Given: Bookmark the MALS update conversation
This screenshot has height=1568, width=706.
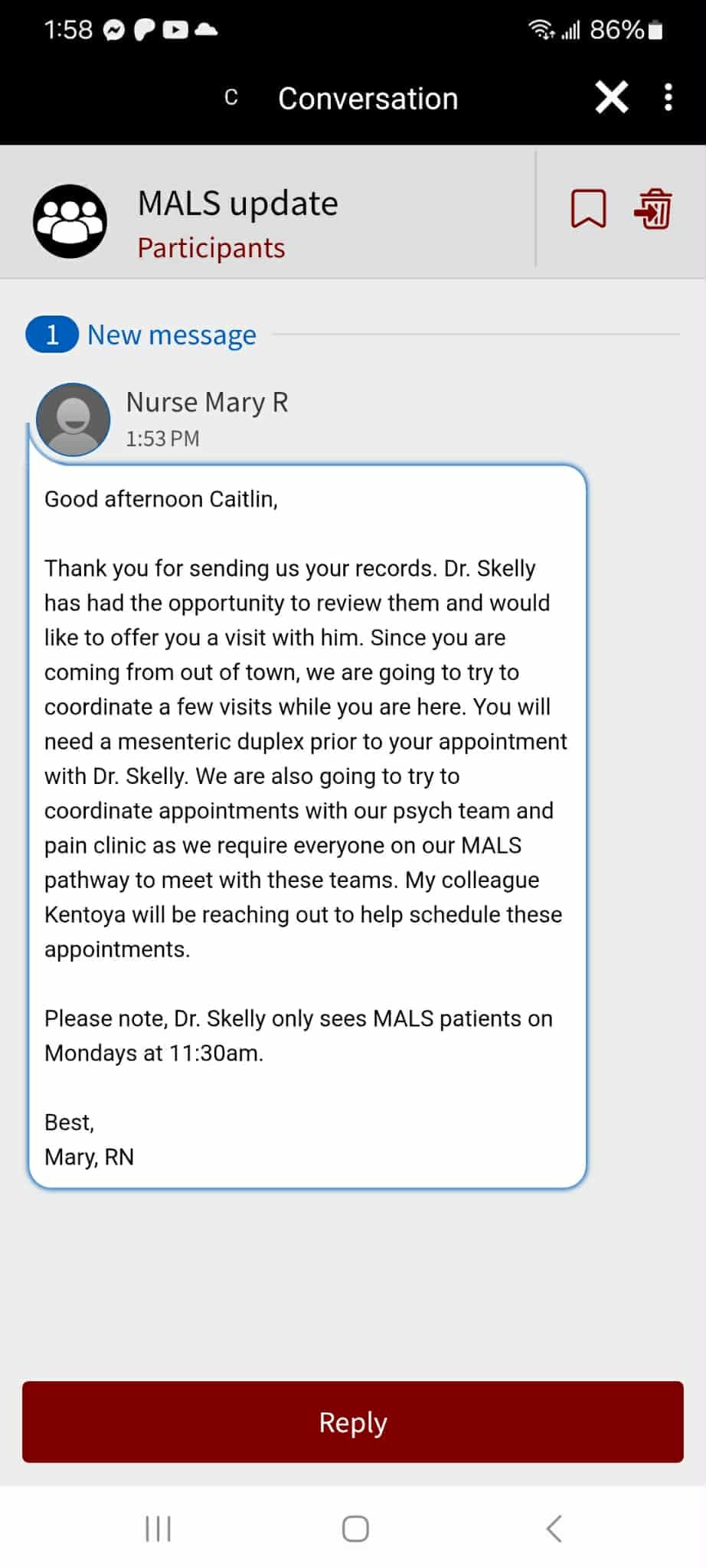Looking at the screenshot, I should (588, 209).
